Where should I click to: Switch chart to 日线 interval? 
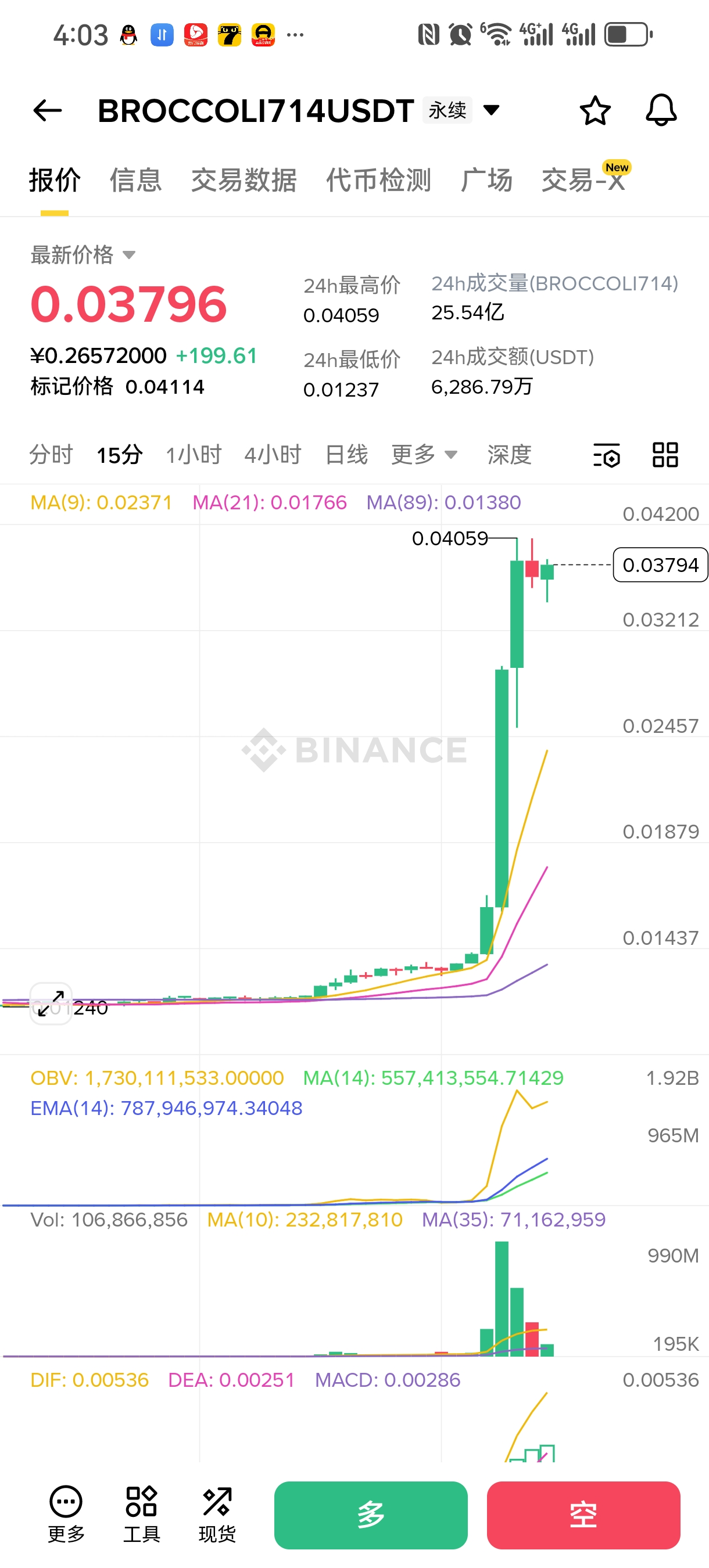[x=346, y=455]
